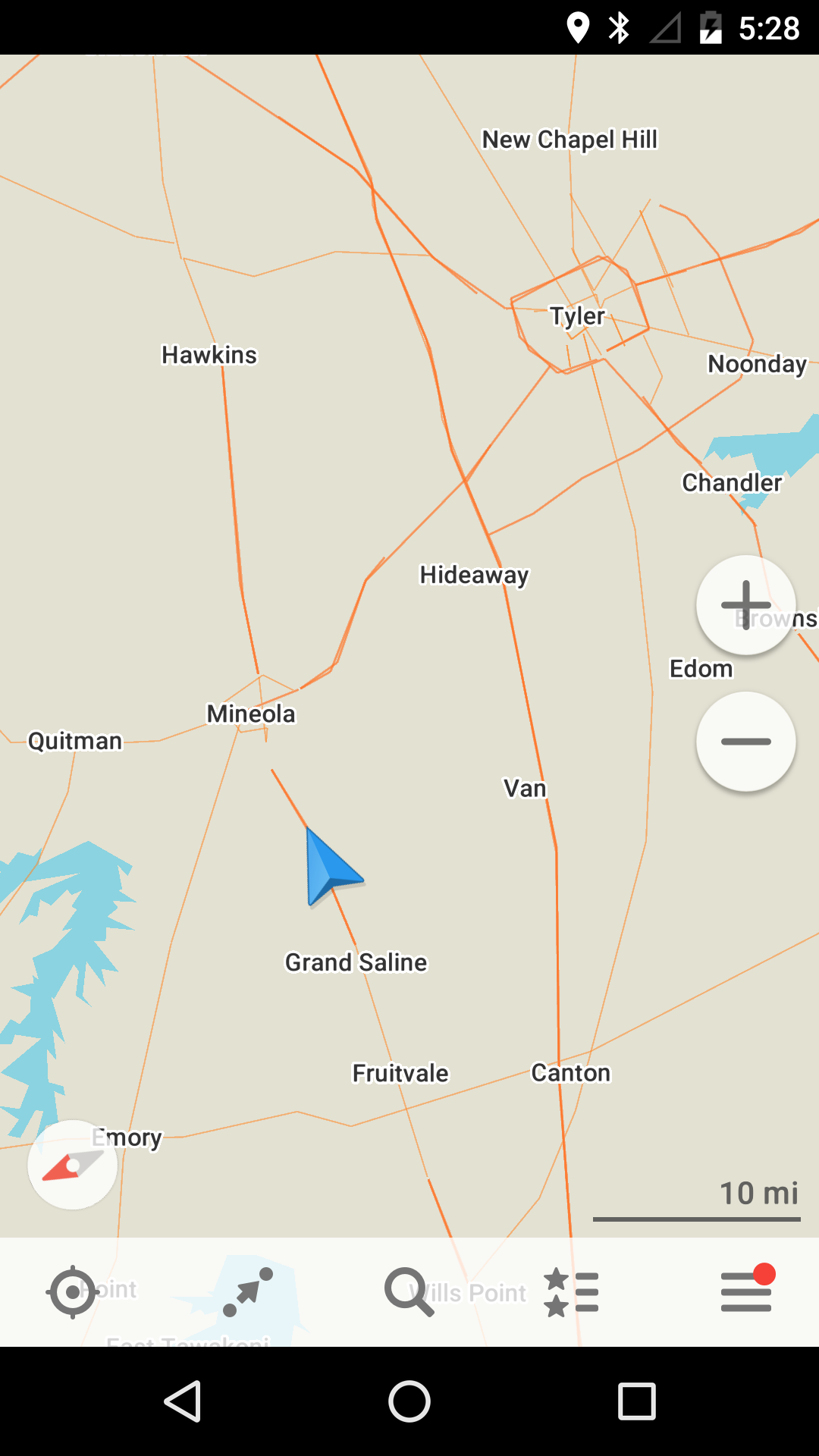Go to the home screen
Image resolution: width=819 pixels, height=1456 pixels.
pos(409,1401)
